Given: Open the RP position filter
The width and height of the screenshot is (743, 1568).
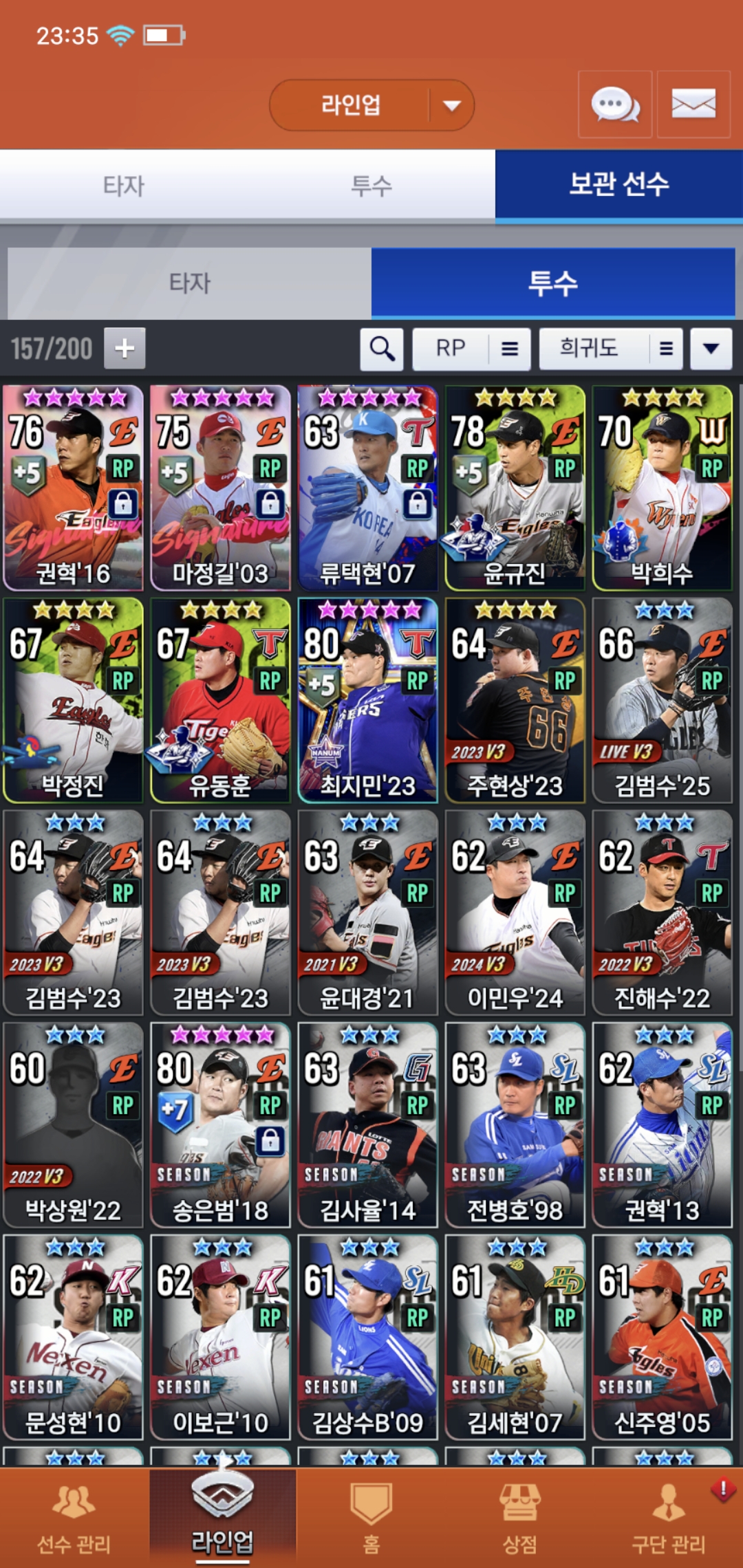Looking at the screenshot, I should (x=471, y=349).
